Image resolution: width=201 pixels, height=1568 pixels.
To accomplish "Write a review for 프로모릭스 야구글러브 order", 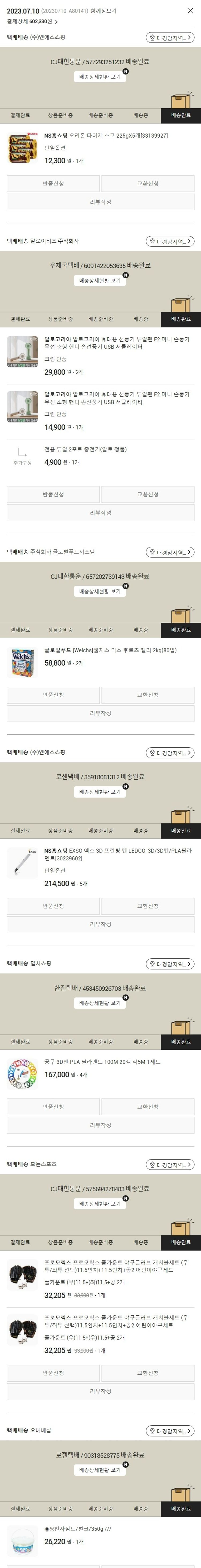I will coord(100,1392).
